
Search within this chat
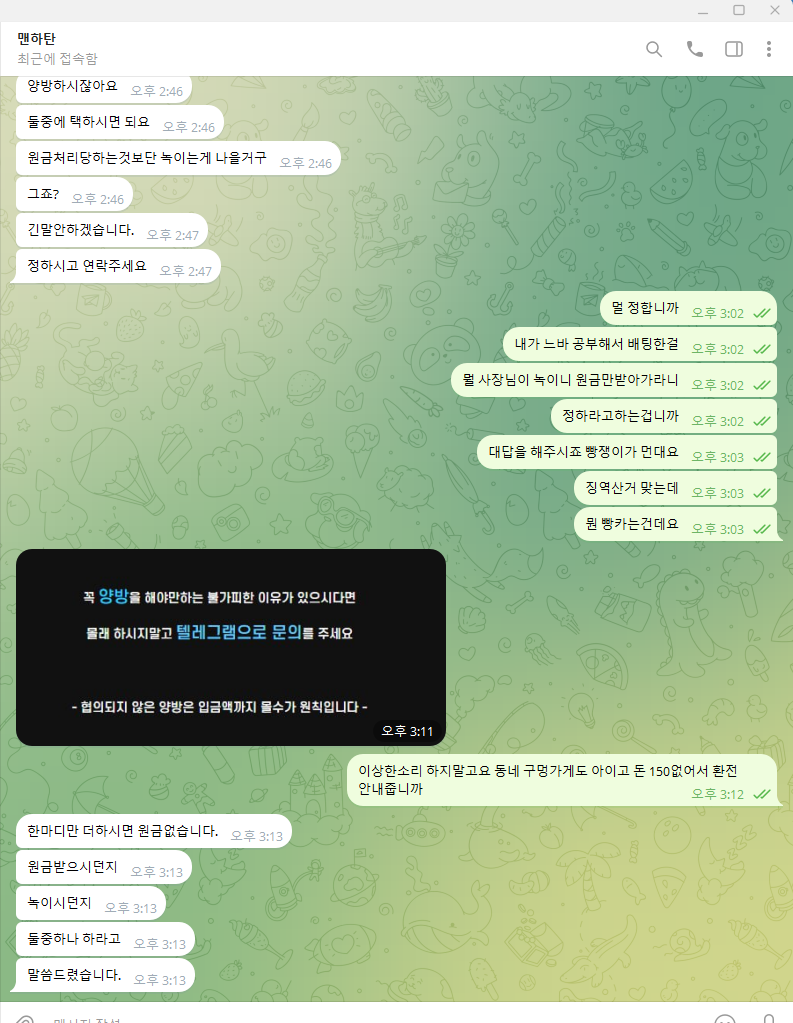tap(654, 49)
